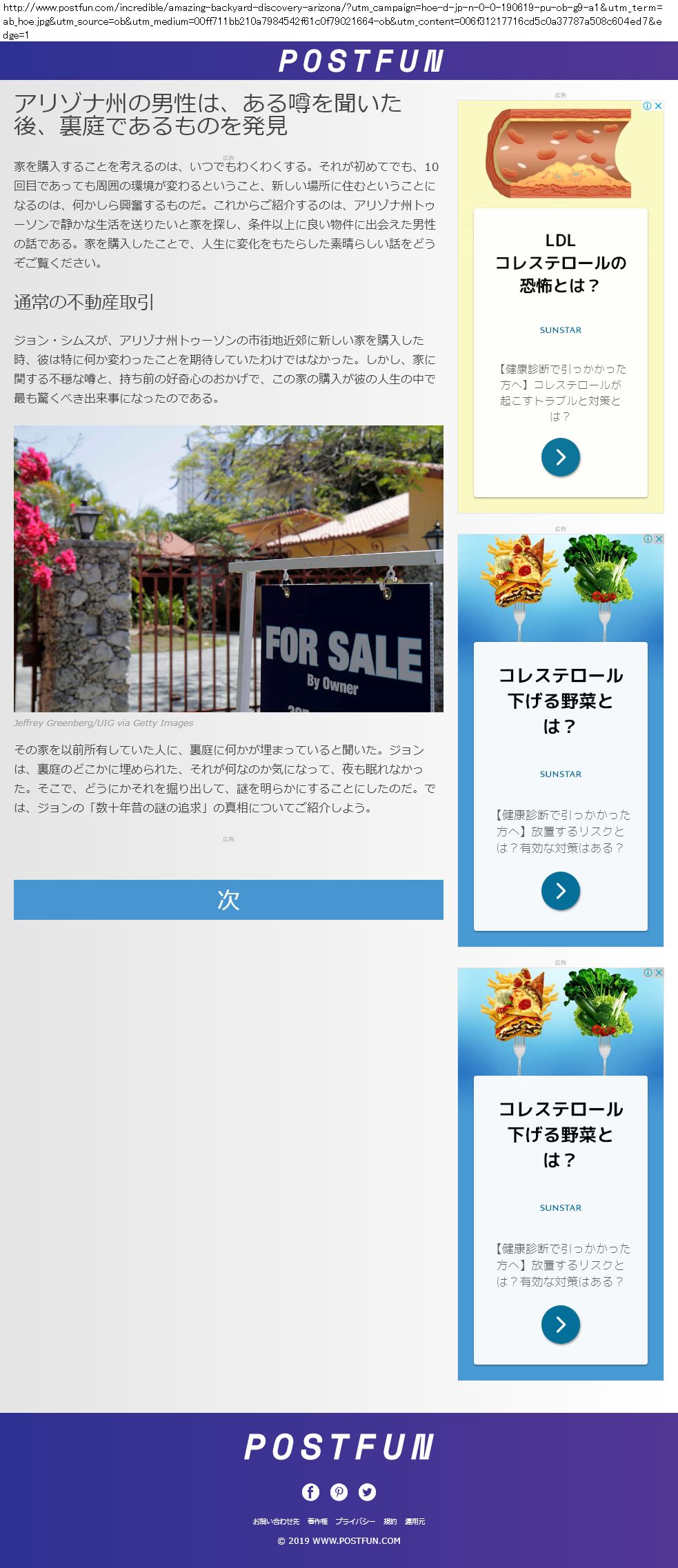Screen dimensions: 678x1568
Task: Open the arrow button in the LDL cholesterol ad
Action: tap(560, 457)
